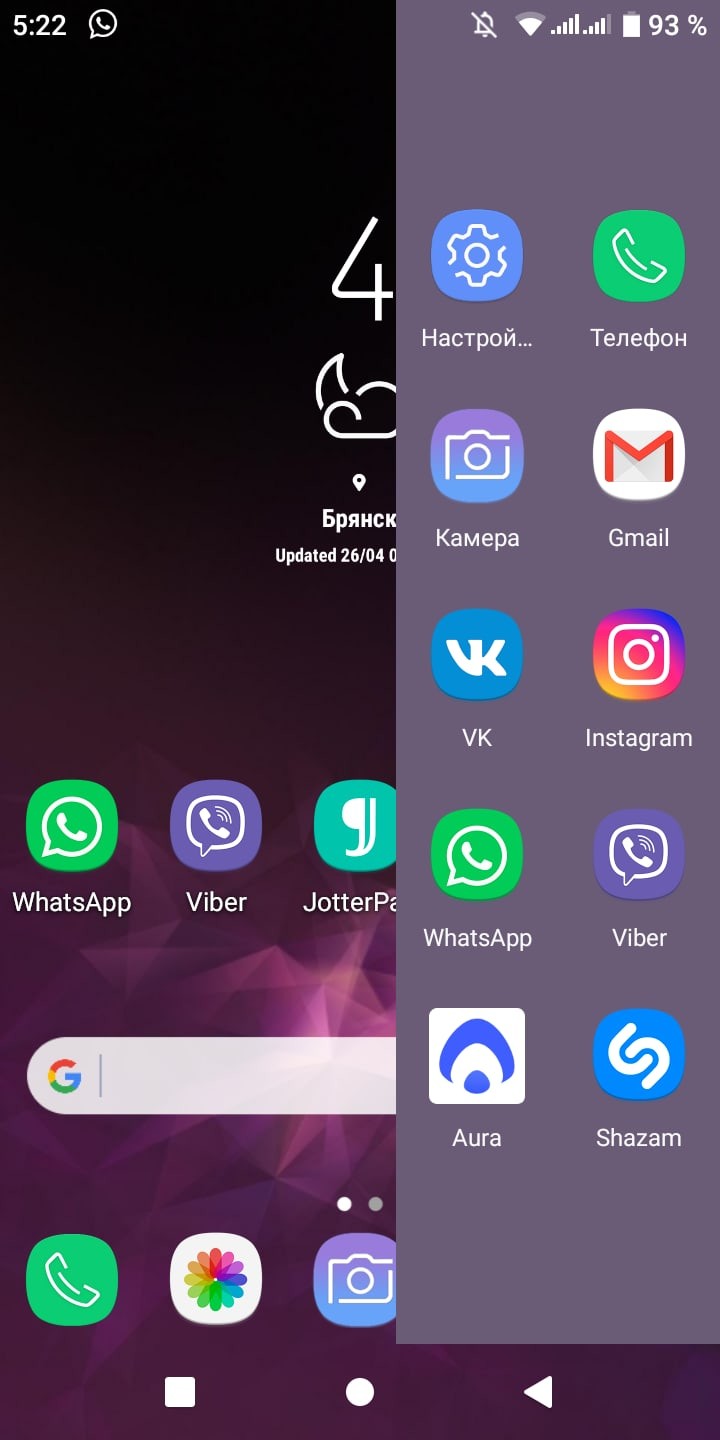Screen dimensions: 720x1440
Task: Open the phone dialer in the dock
Action: (x=72, y=1280)
